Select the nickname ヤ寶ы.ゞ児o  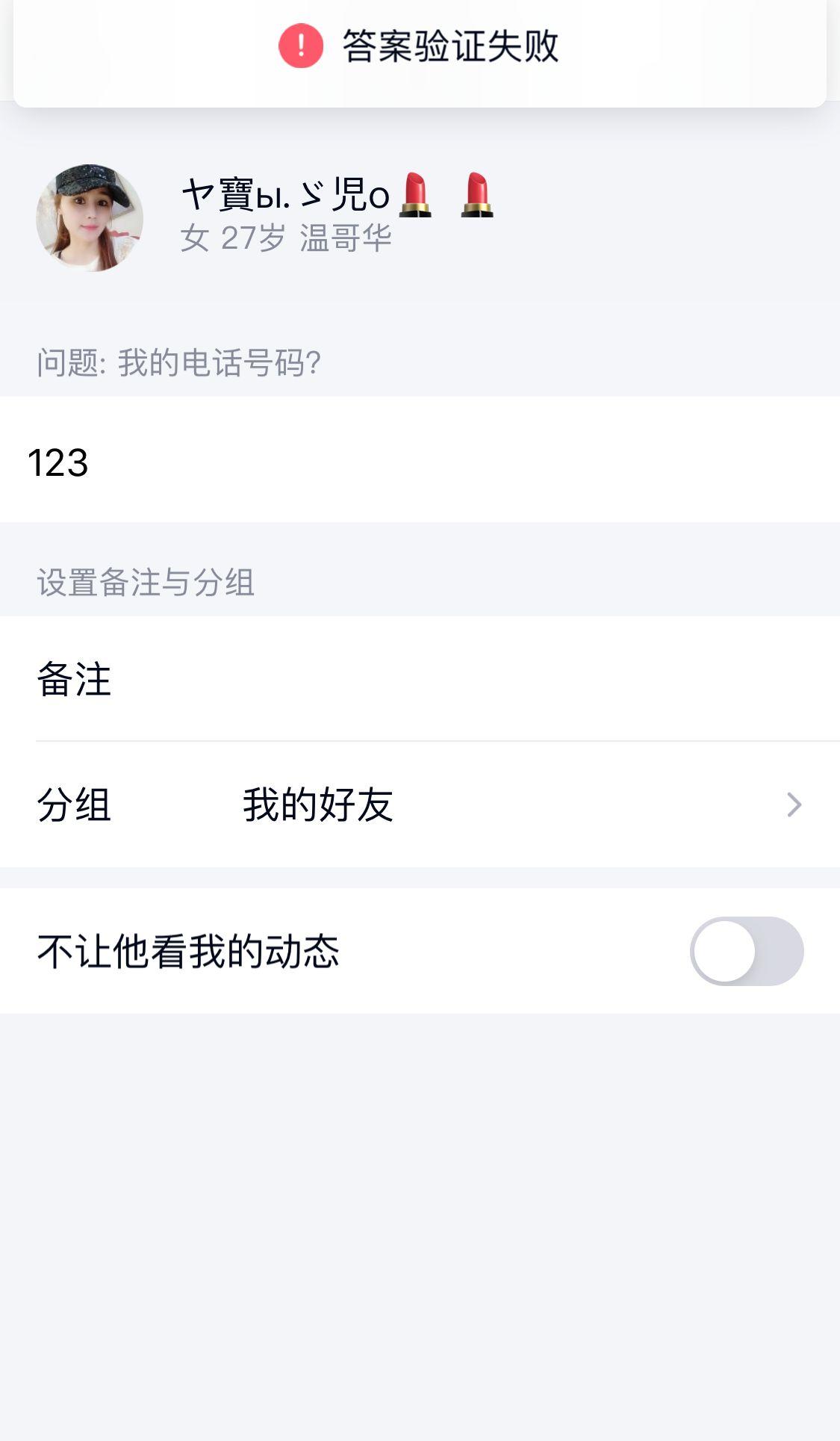coord(284,194)
